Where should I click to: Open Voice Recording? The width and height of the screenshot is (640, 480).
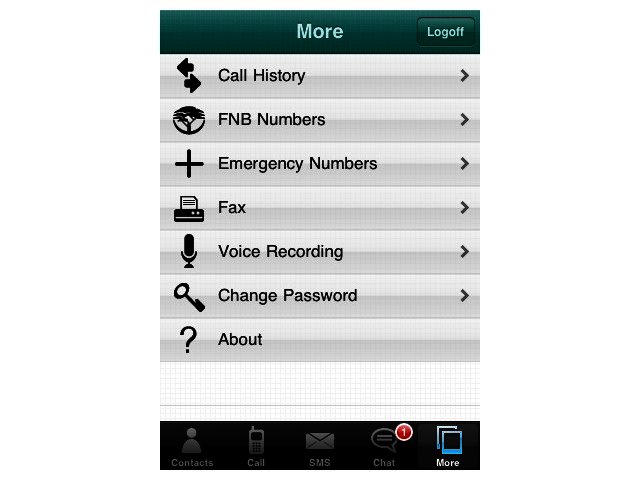coord(320,252)
